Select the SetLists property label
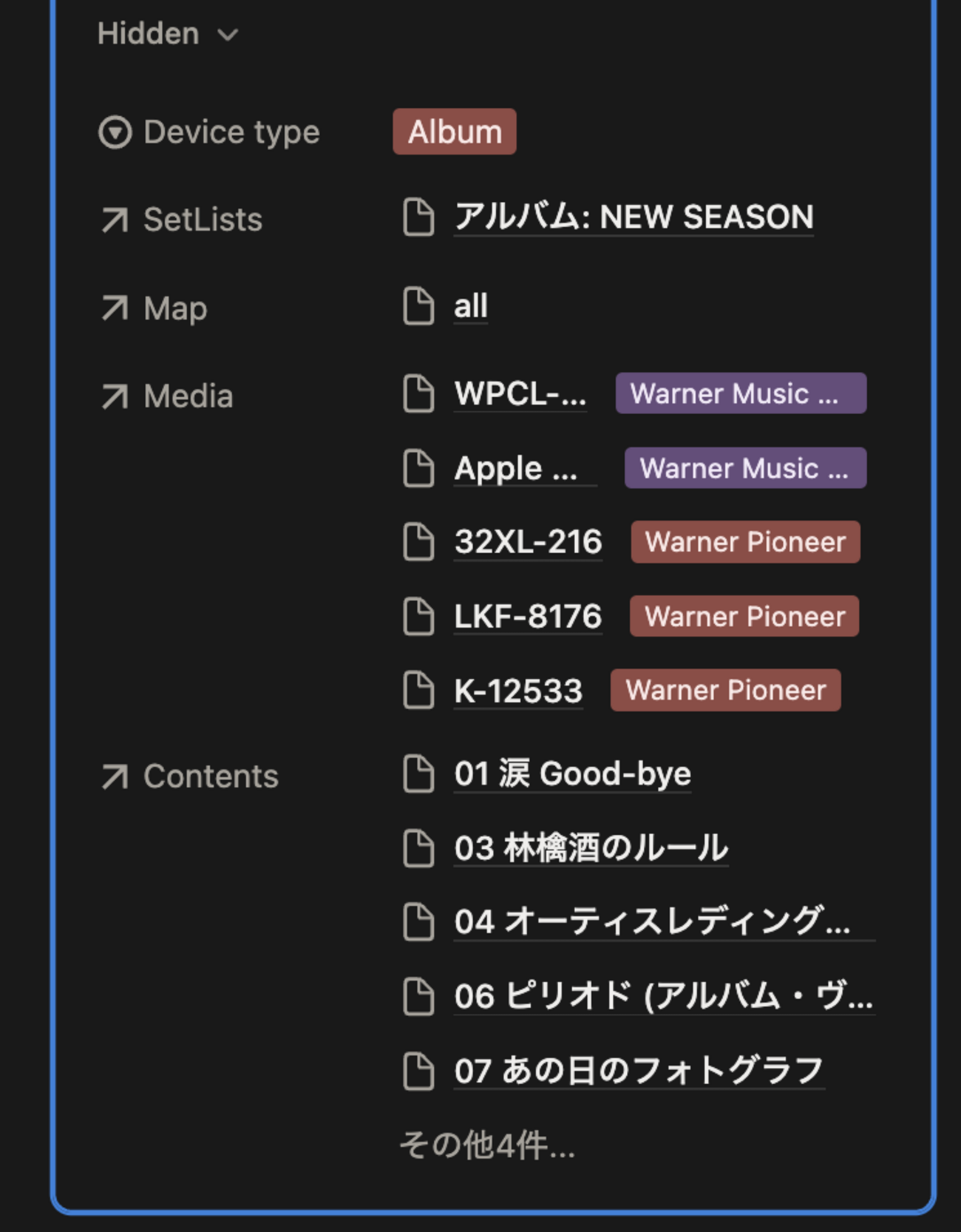961x1232 pixels. [x=203, y=220]
